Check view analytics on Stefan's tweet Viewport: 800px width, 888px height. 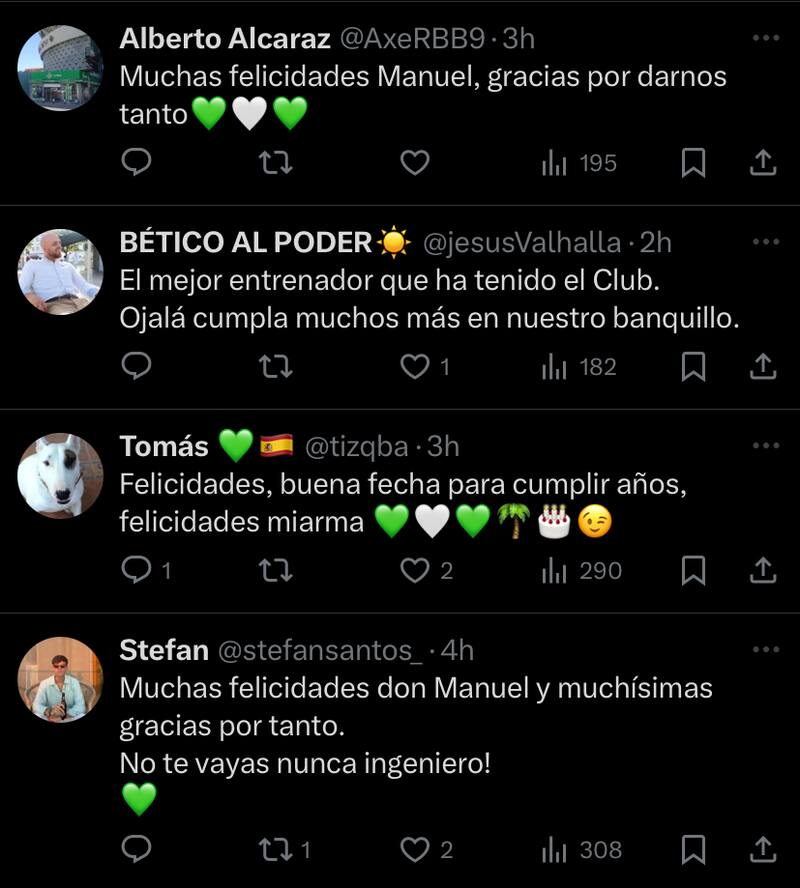(x=582, y=849)
